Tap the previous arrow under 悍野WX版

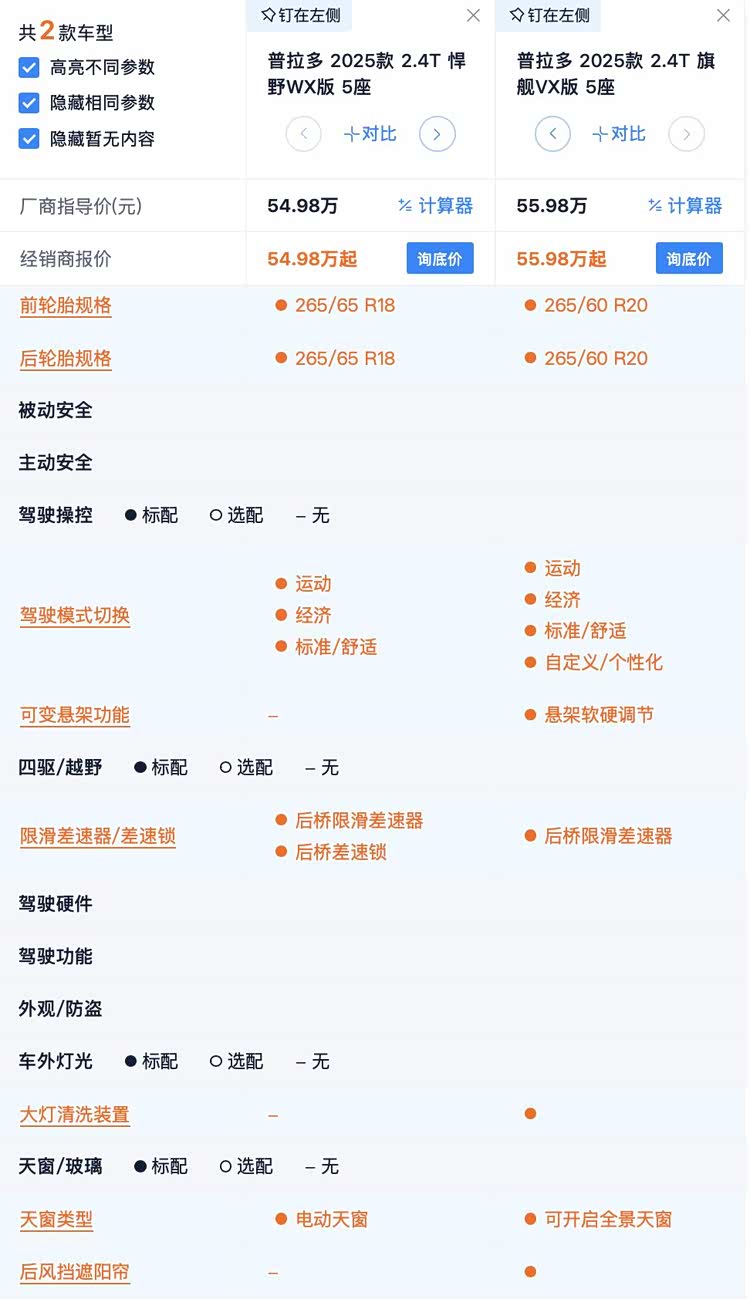point(304,134)
